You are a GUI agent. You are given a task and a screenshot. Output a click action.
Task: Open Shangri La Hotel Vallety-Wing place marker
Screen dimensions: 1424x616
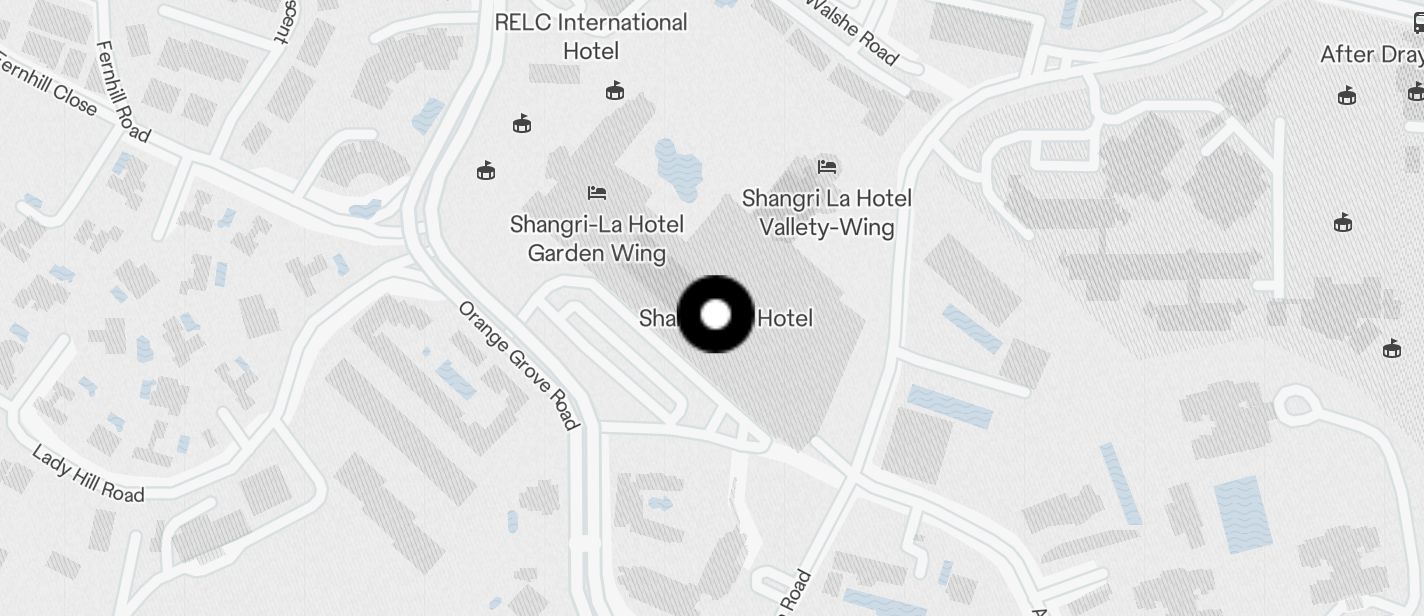(x=827, y=167)
